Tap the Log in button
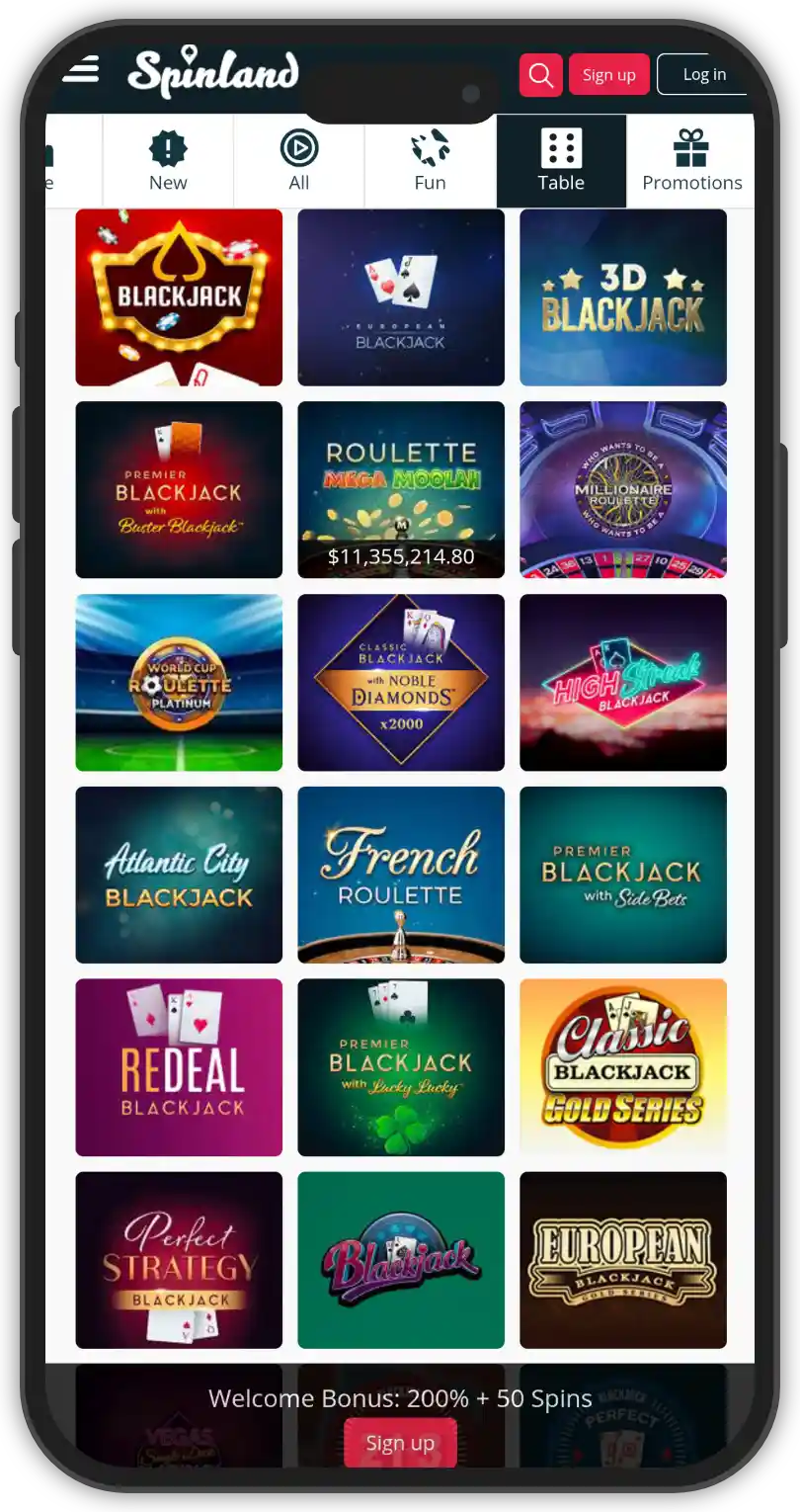 pyautogui.click(x=703, y=74)
